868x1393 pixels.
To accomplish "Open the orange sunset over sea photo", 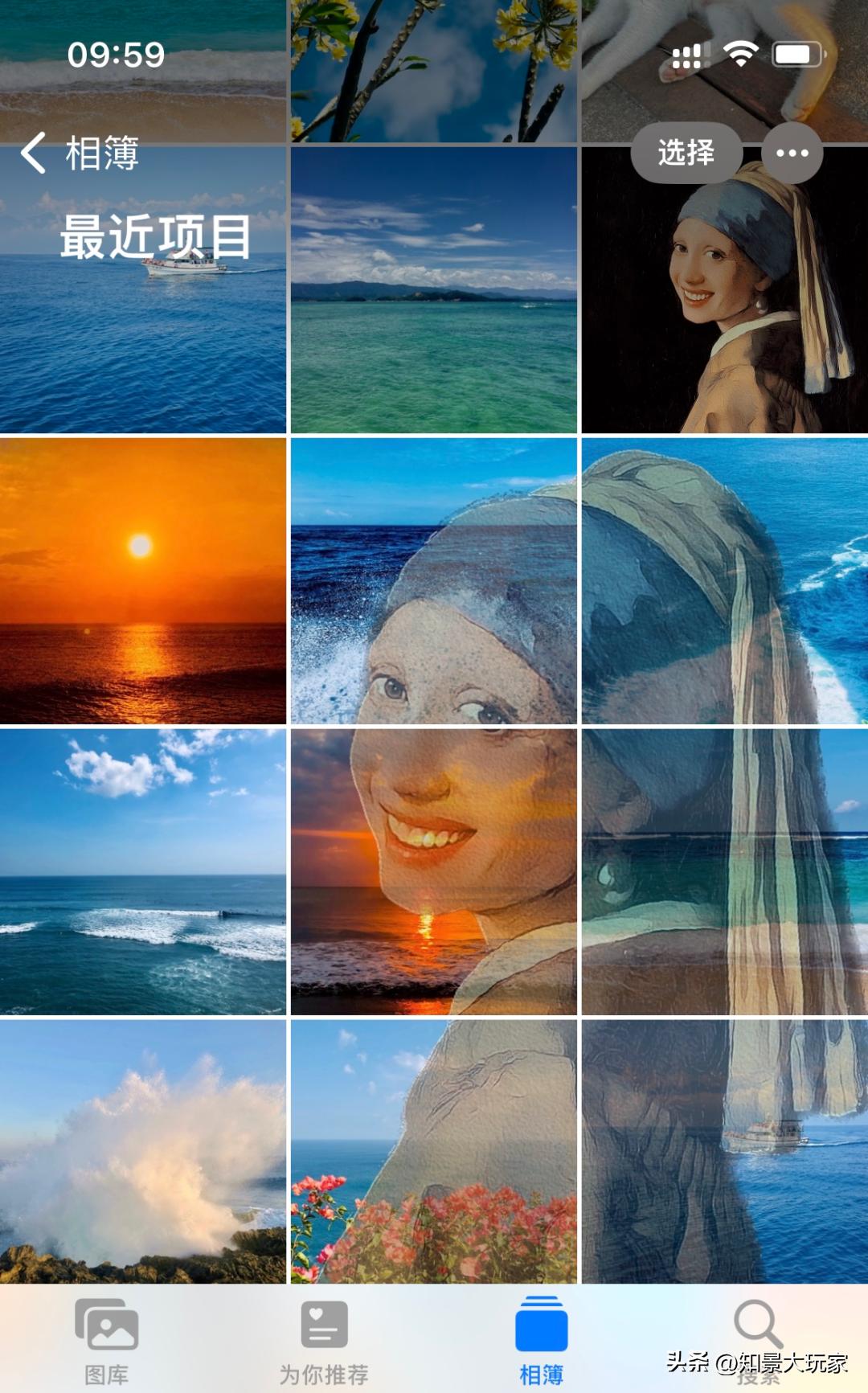I will [143, 580].
